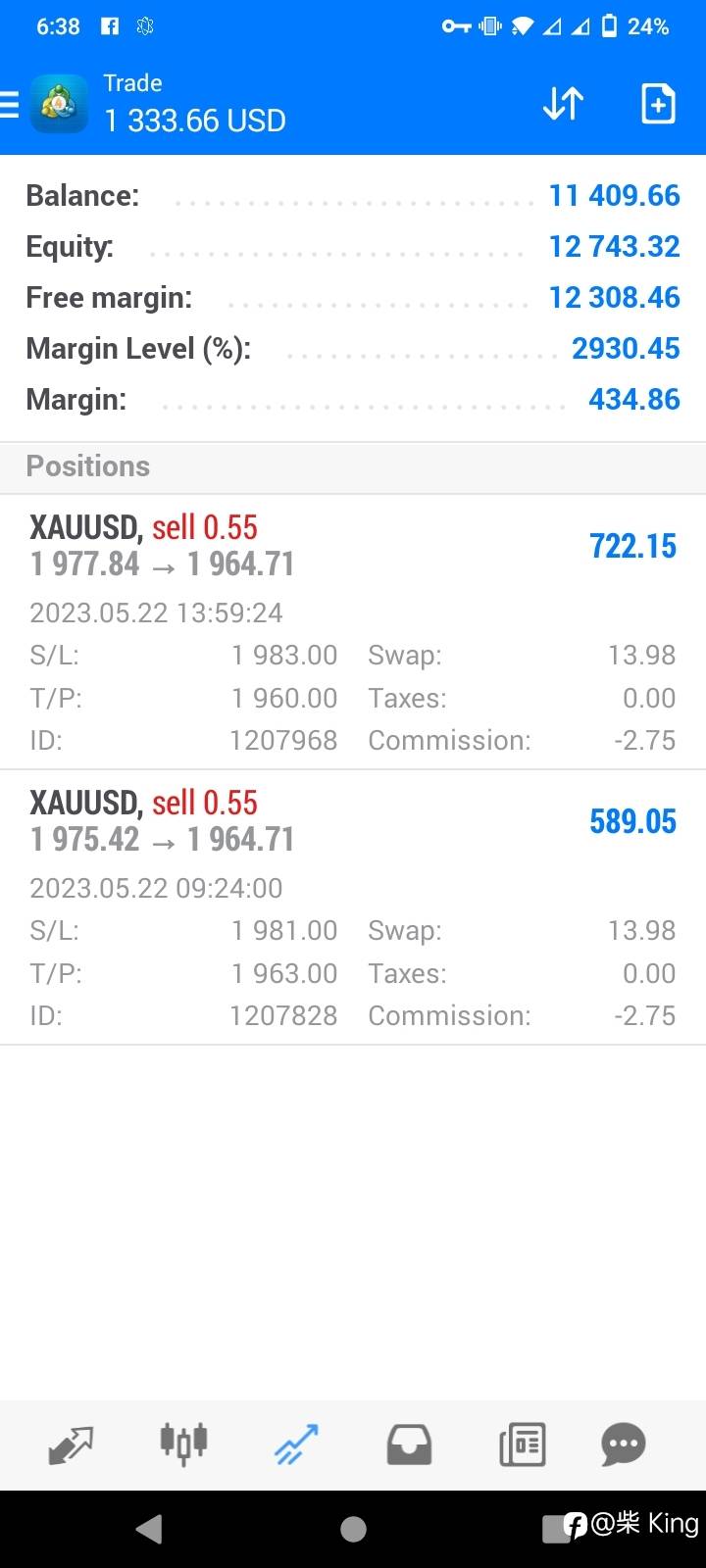The height and width of the screenshot is (1568, 706).
Task: Open XAUUSD position ID 1207968
Action: 353,632
